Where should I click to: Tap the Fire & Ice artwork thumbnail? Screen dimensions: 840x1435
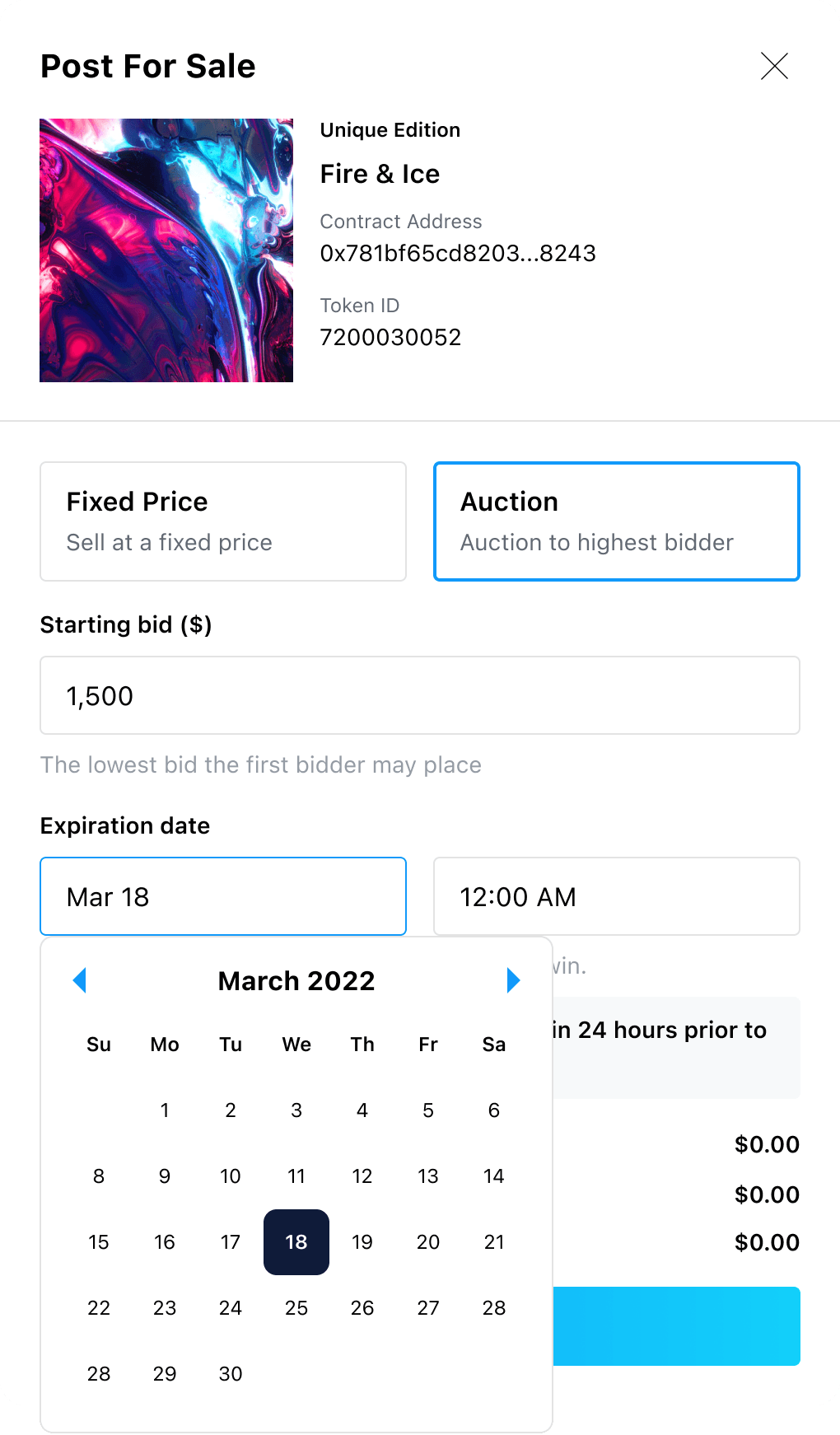coord(166,250)
